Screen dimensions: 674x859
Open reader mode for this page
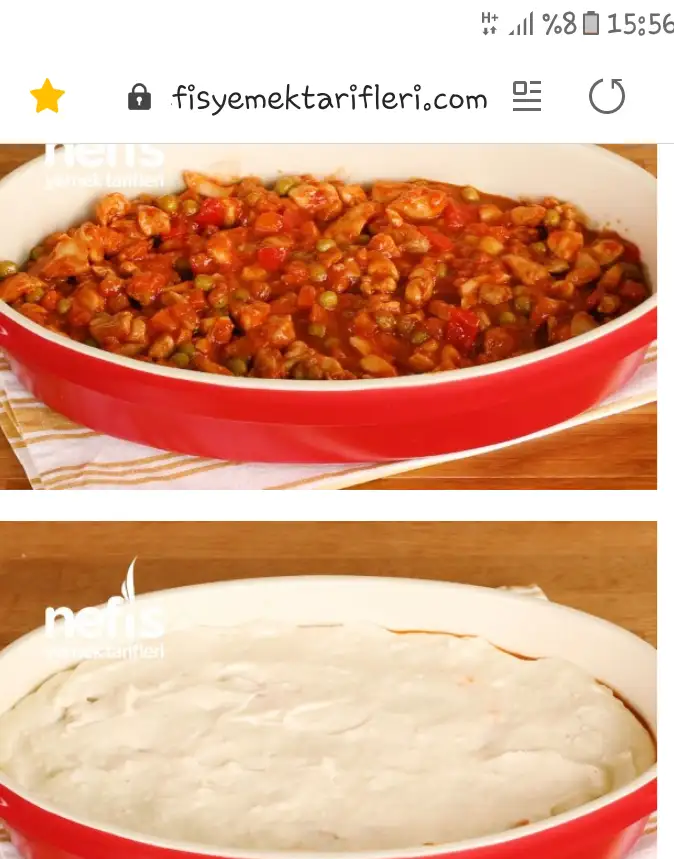click(527, 97)
